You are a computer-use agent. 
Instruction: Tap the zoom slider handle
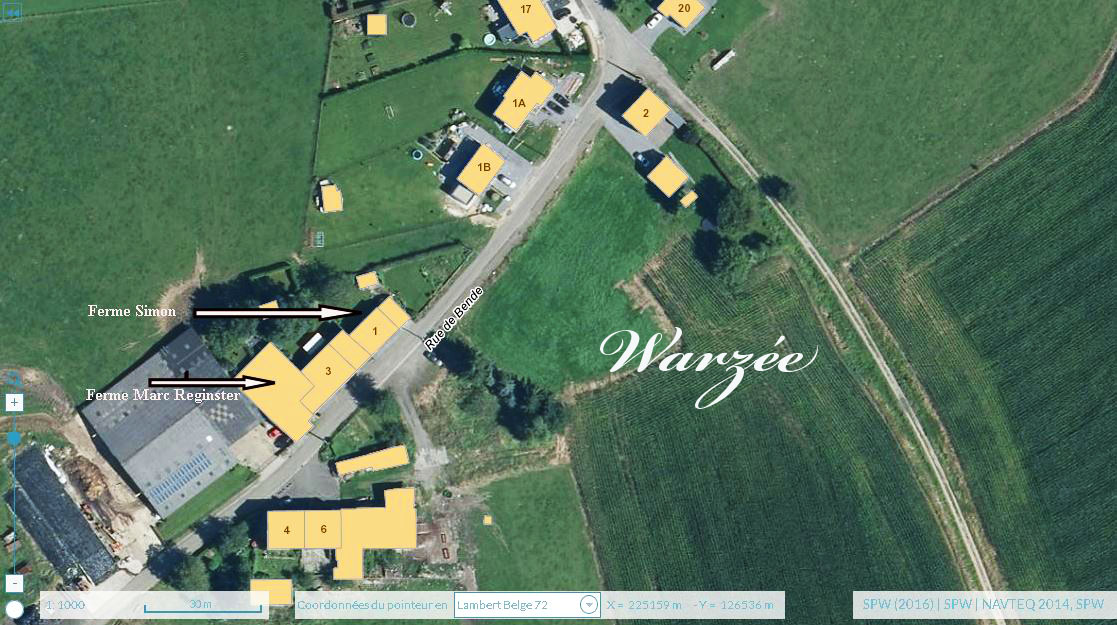coord(14,438)
